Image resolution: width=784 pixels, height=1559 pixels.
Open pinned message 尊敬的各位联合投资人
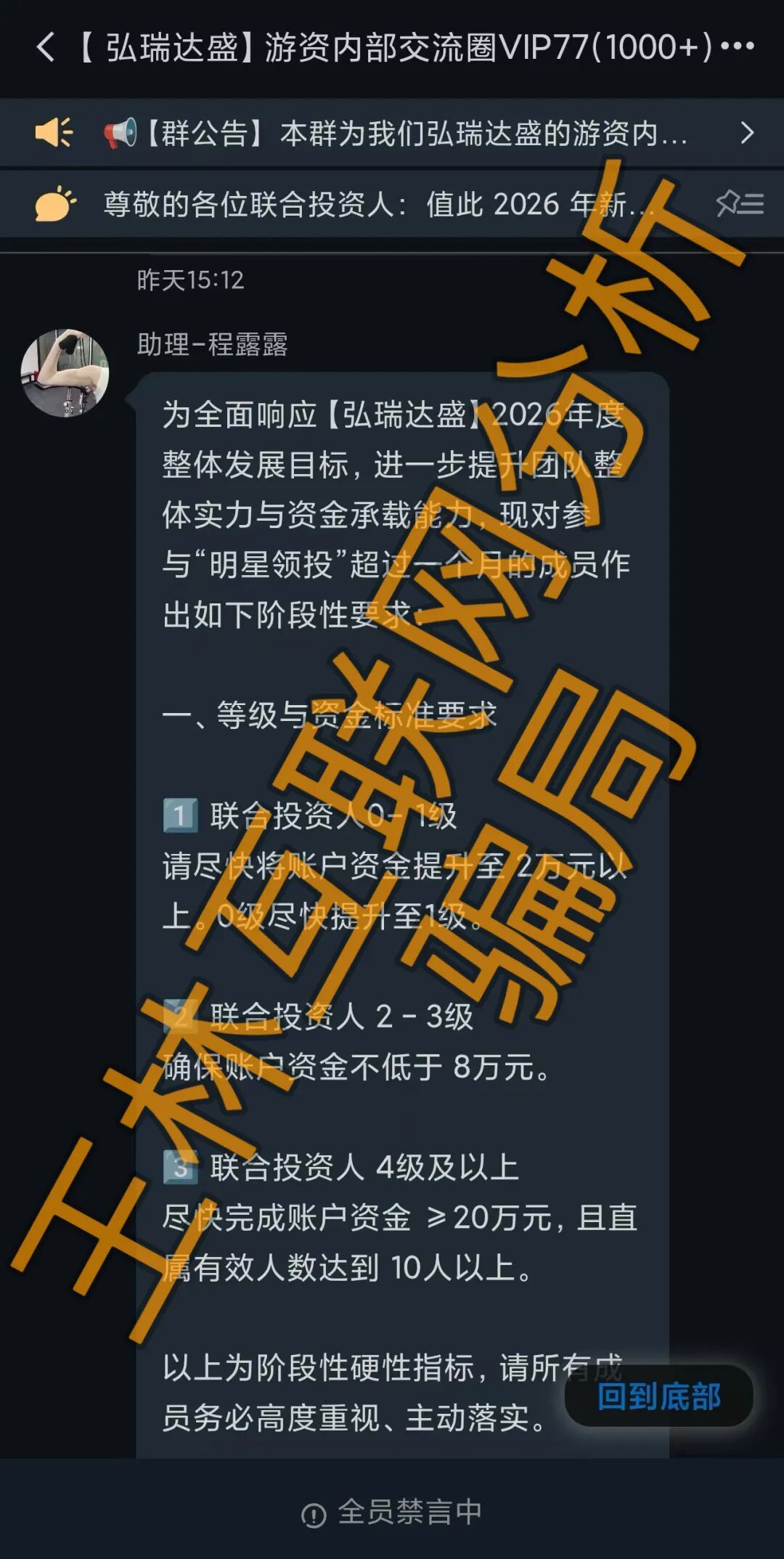pos(377,205)
